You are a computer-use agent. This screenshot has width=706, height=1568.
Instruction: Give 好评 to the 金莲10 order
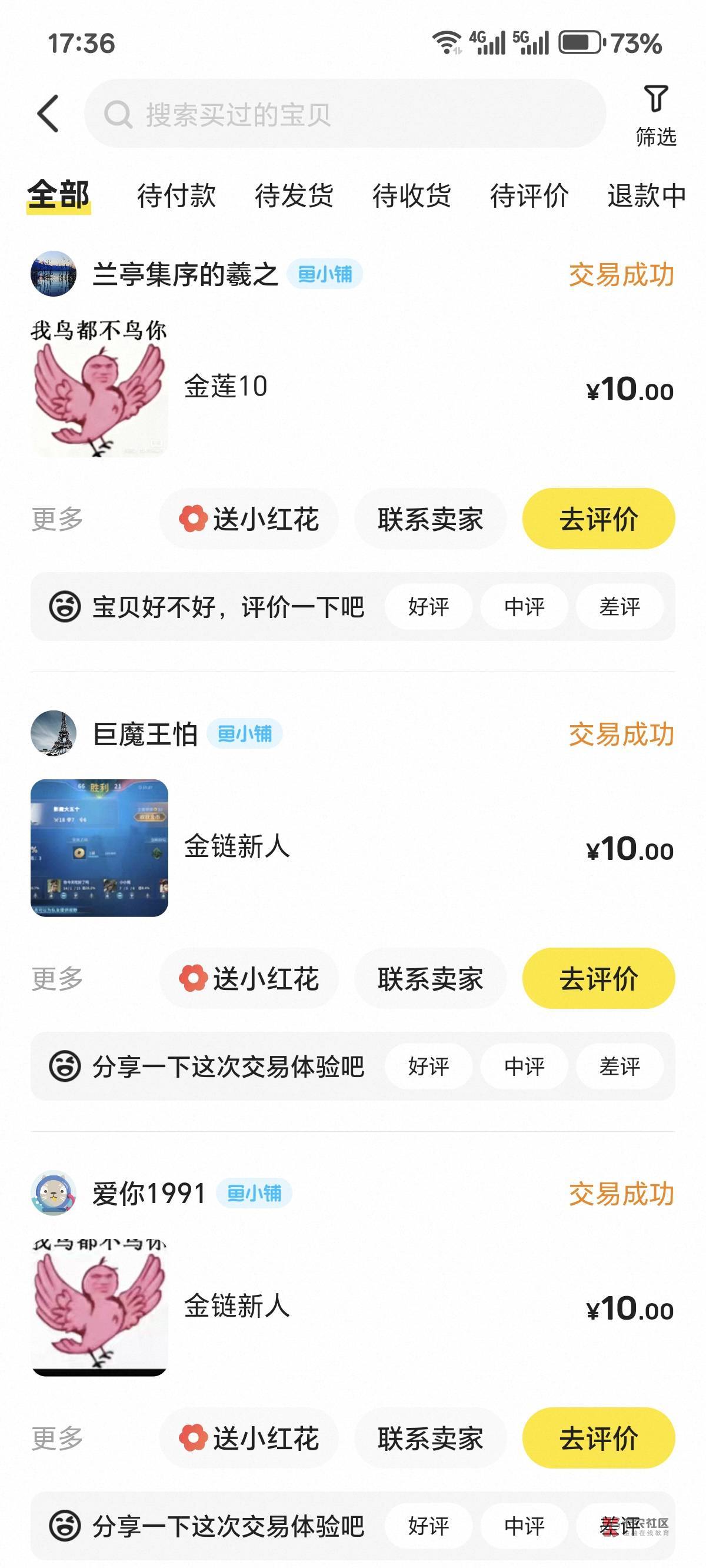[428, 606]
